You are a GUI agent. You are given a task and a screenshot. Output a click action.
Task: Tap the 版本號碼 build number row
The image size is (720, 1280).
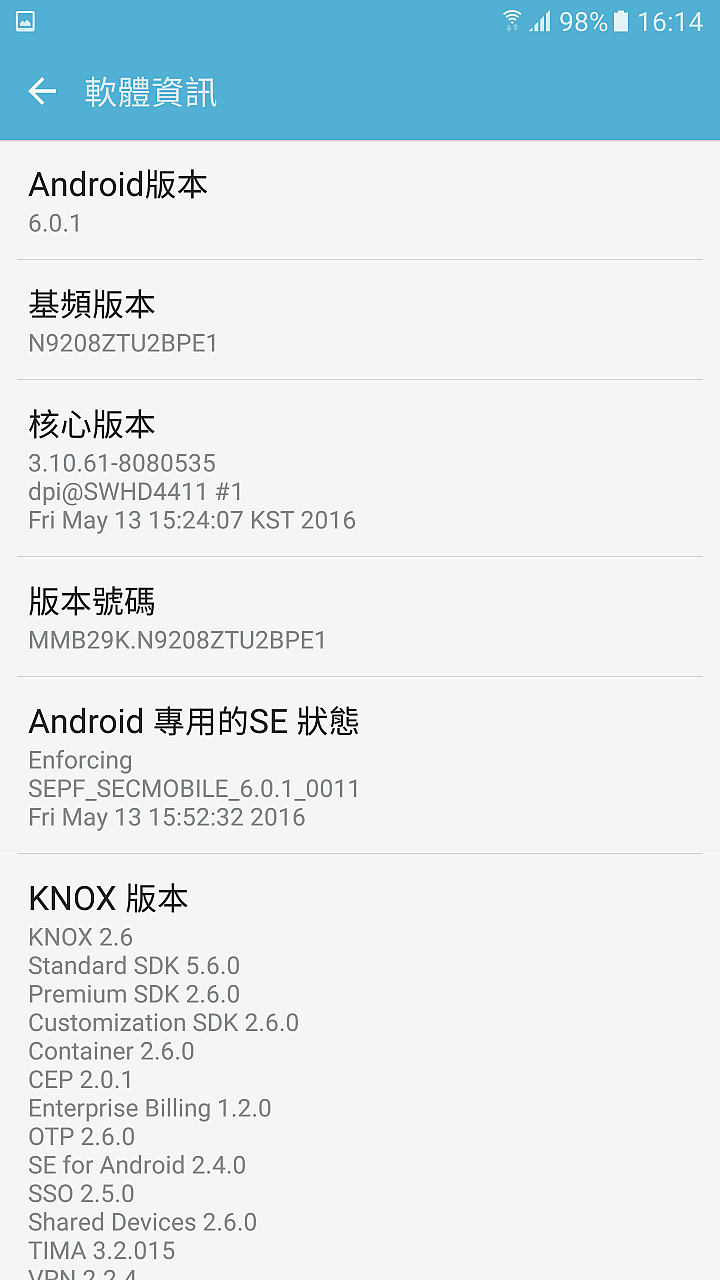point(360,617)
